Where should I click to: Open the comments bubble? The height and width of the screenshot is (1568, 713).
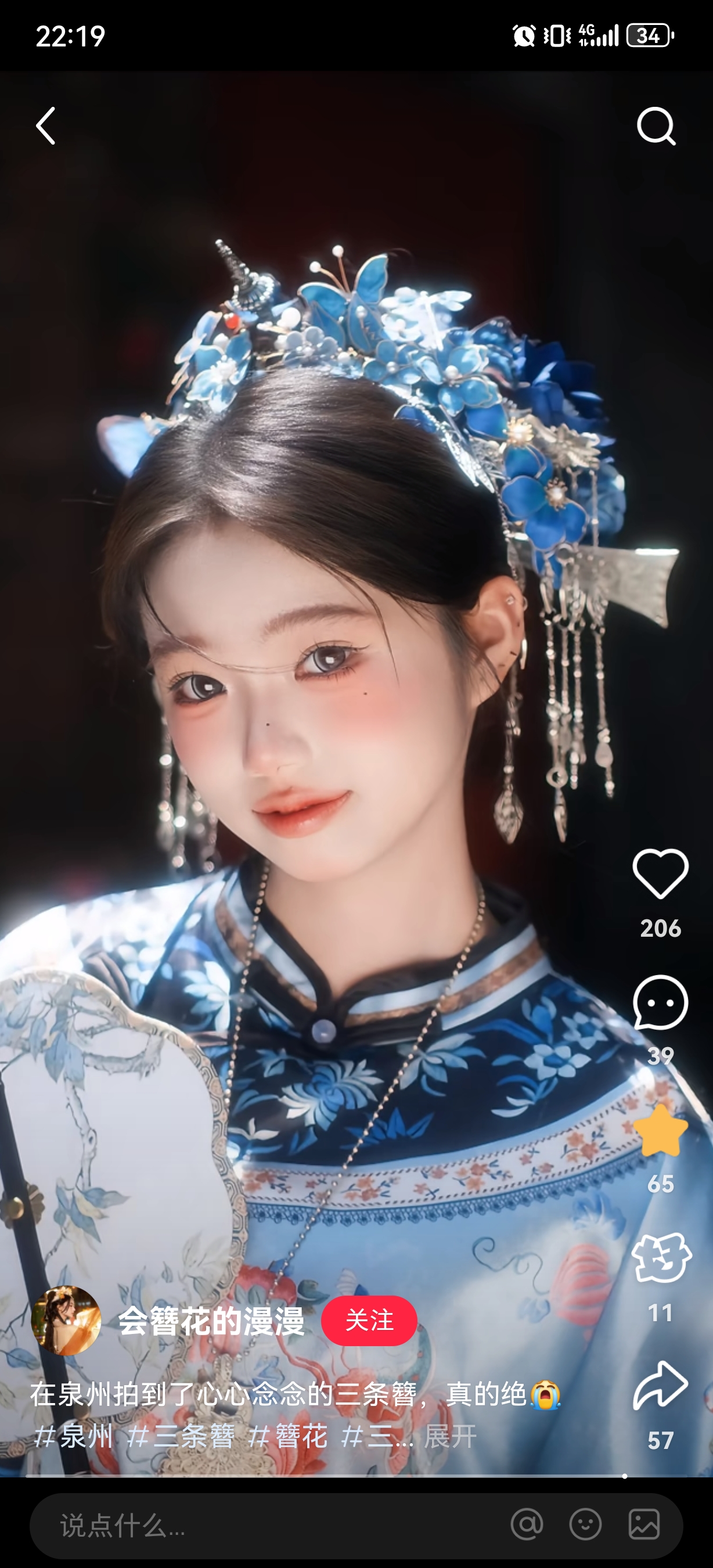660,1002
